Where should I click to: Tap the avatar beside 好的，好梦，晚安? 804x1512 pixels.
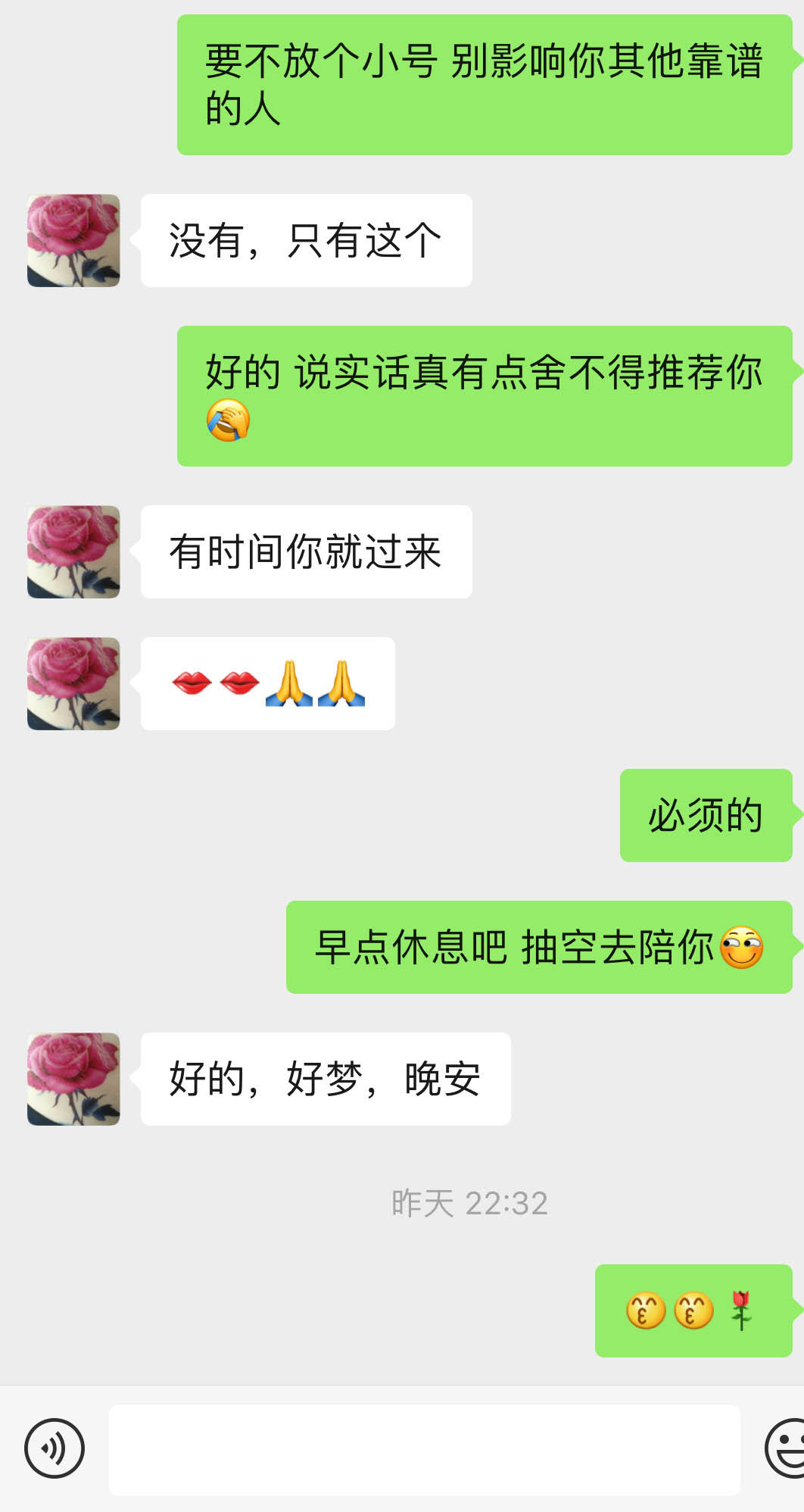pyautogui.click(x=73, y=1079)
